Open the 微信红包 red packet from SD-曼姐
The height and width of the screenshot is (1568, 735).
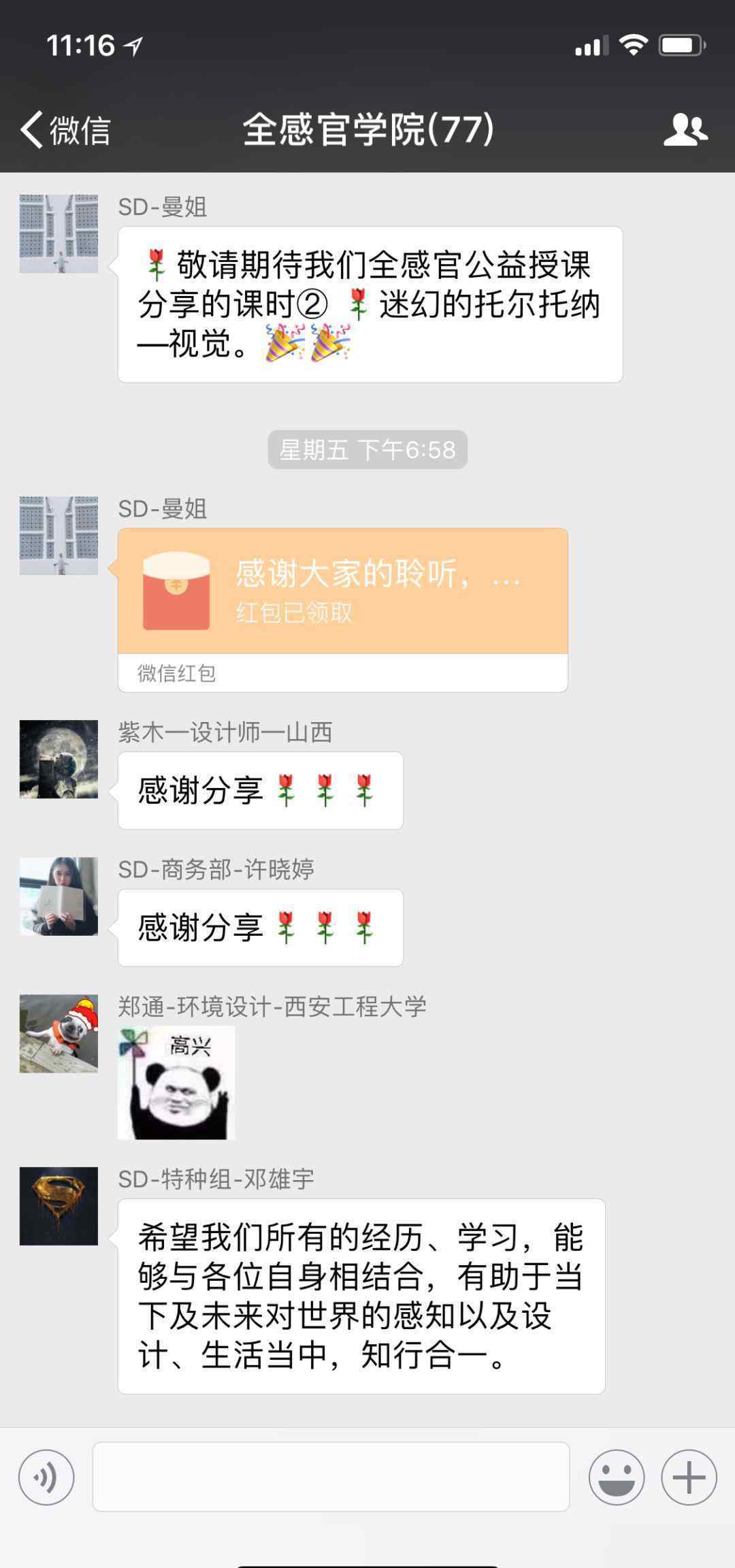[x=342, y=592]
